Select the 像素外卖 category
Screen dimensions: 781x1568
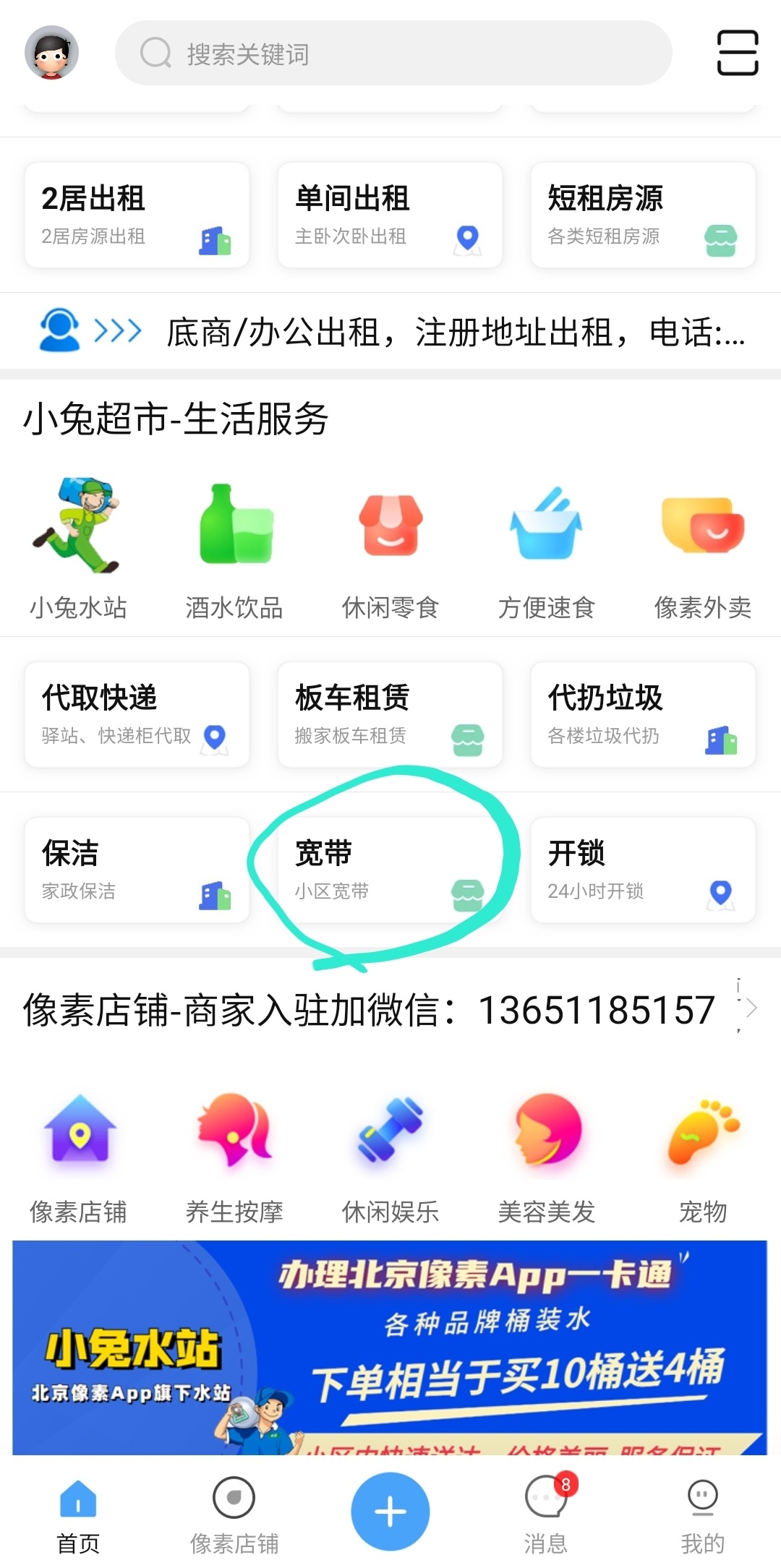click(702, 549)
